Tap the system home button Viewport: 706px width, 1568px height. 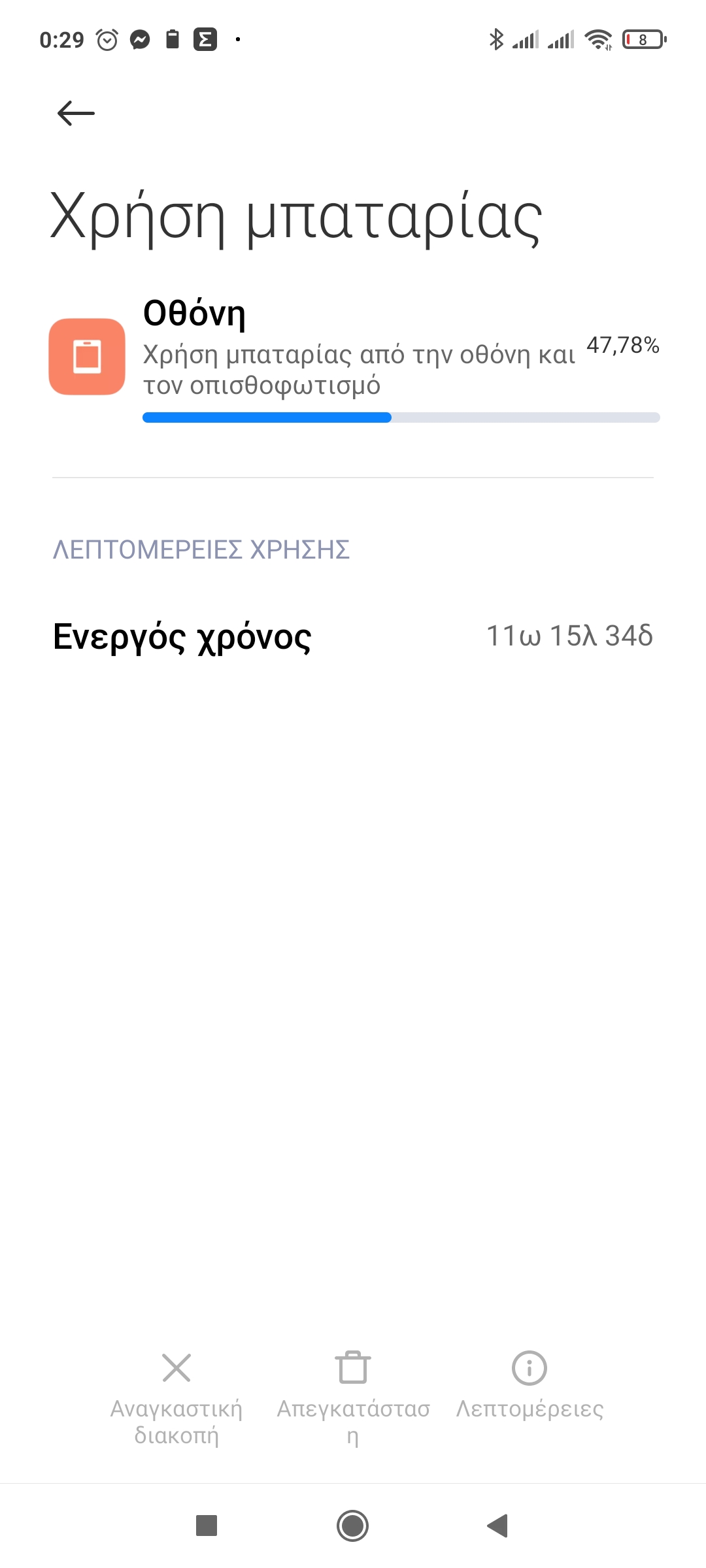353,1526
